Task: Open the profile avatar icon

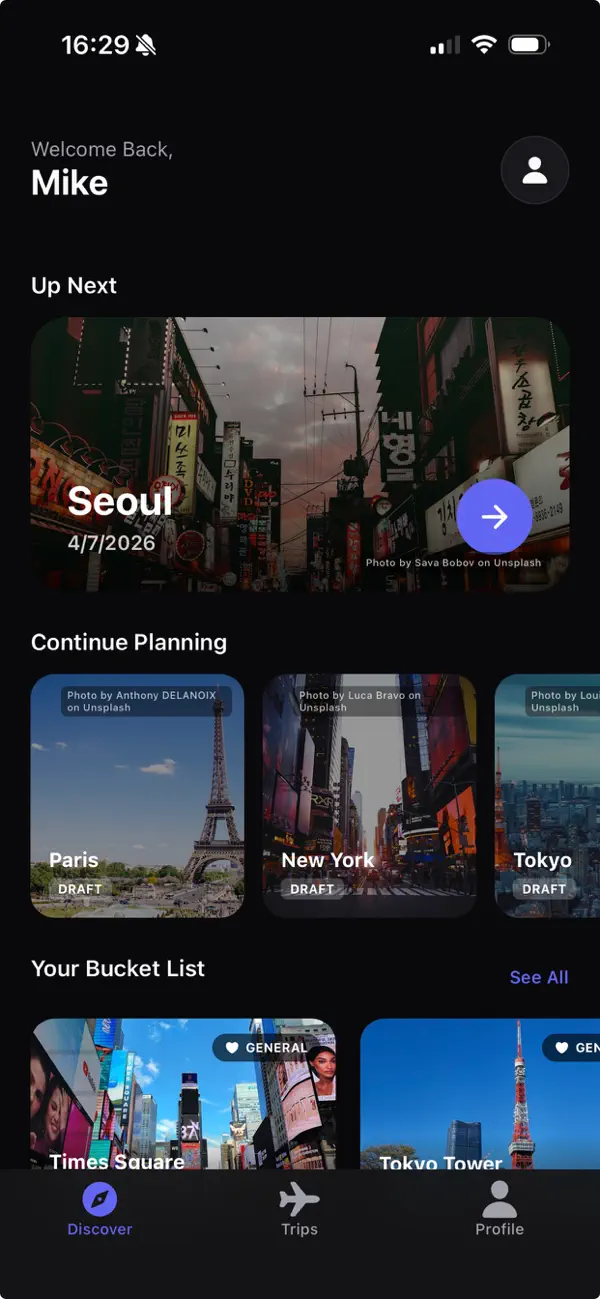Action: (x=535, y=170)
